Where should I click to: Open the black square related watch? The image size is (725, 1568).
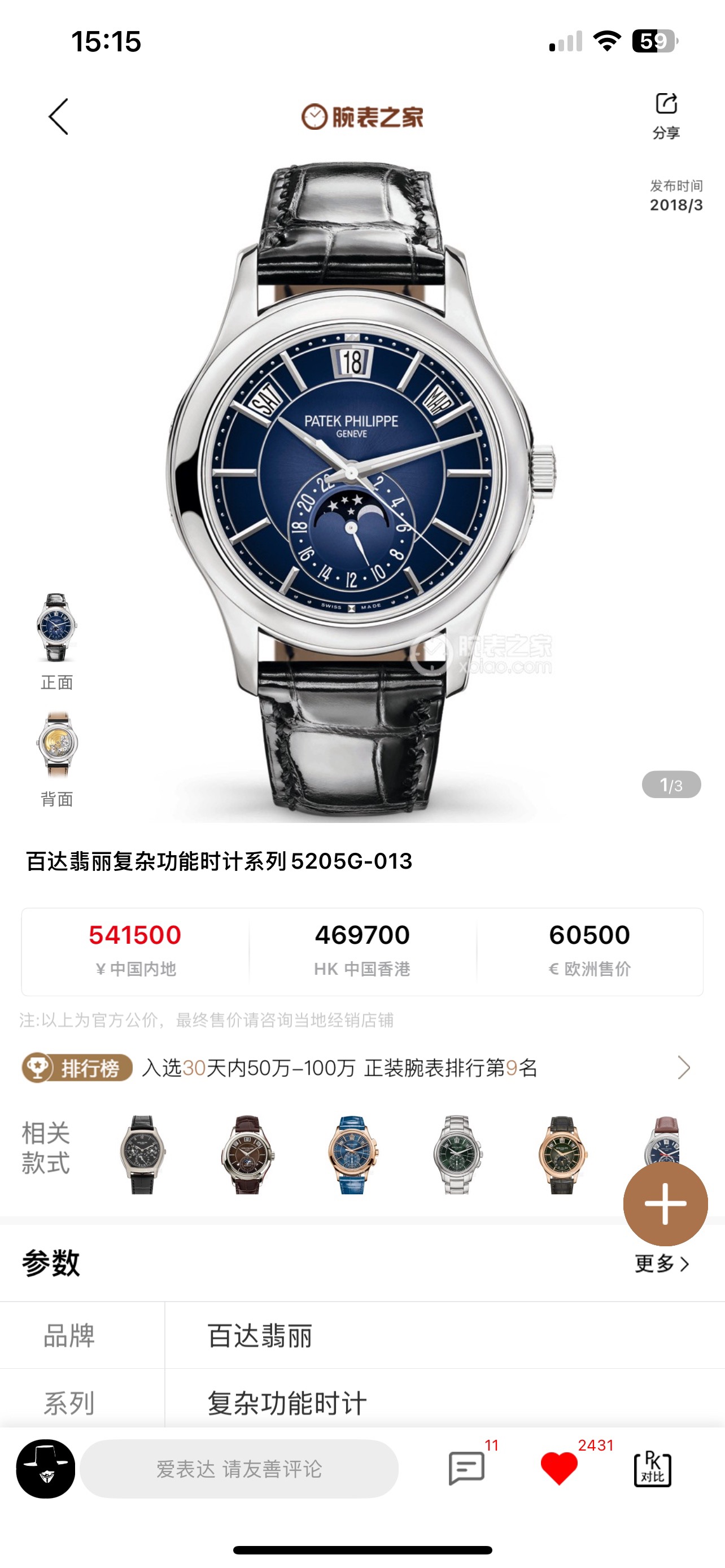click(142, 1154)
